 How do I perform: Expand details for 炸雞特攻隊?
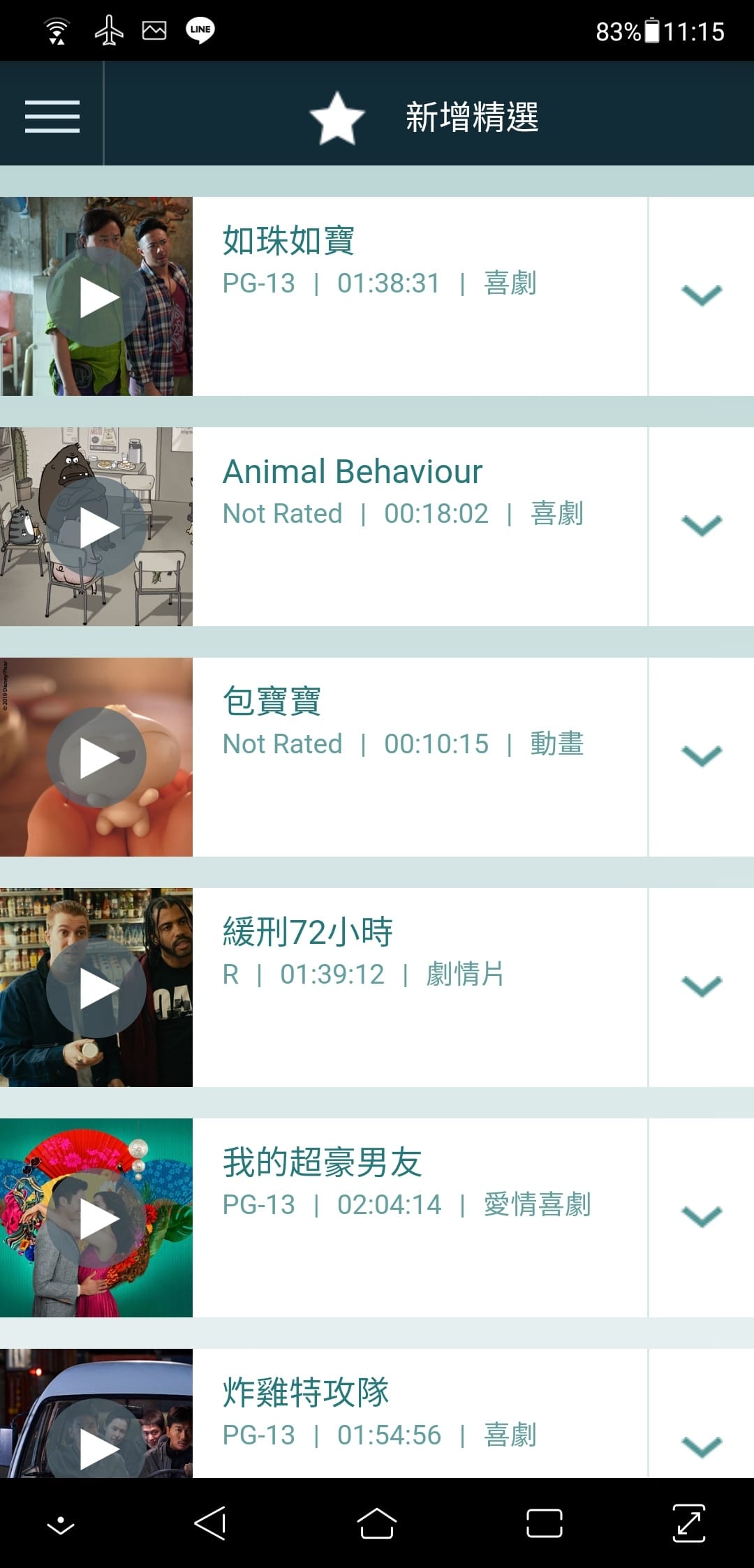pyautogui.click(x=701, y=1447)
